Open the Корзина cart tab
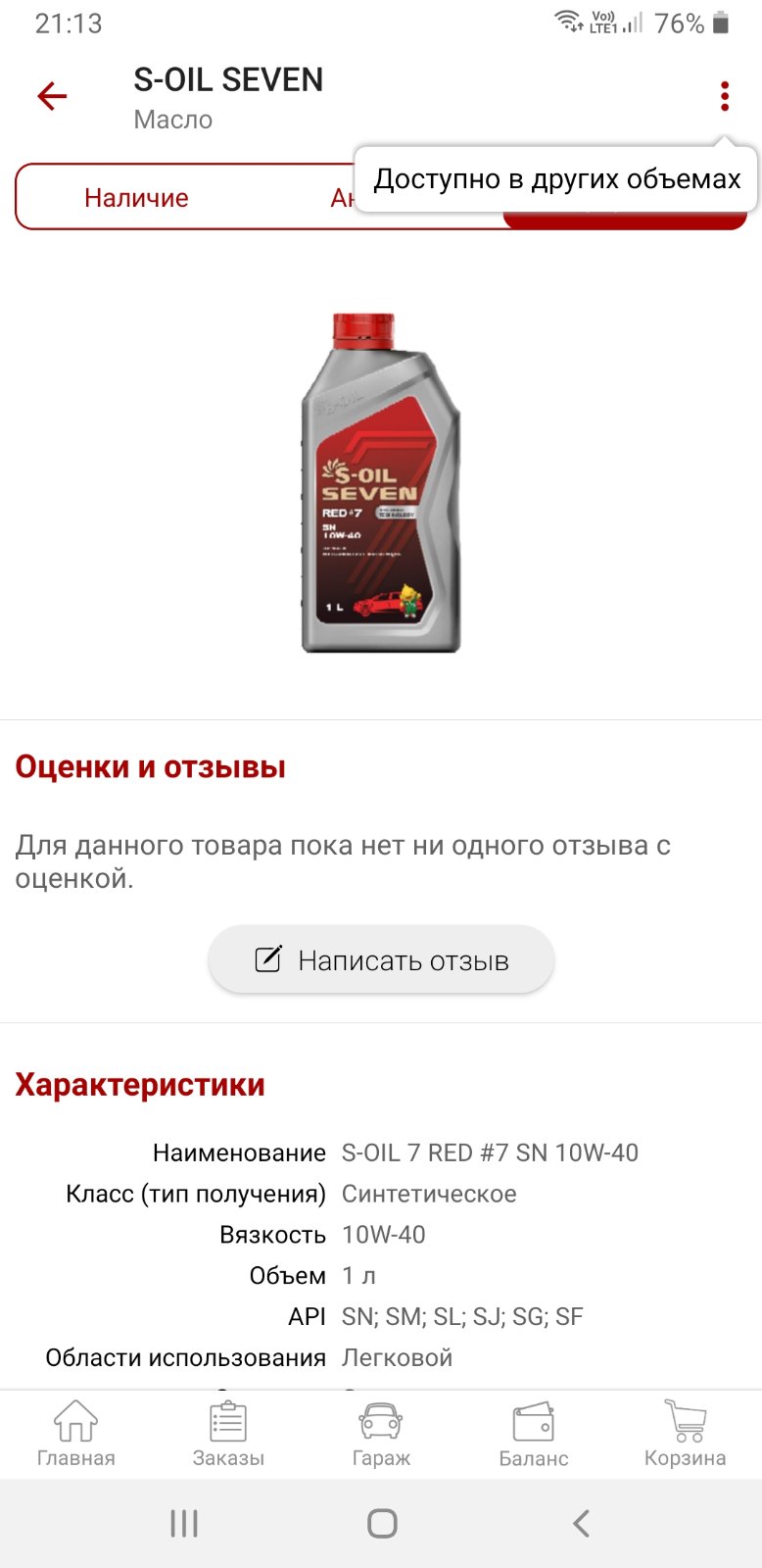 point(686,1434)
